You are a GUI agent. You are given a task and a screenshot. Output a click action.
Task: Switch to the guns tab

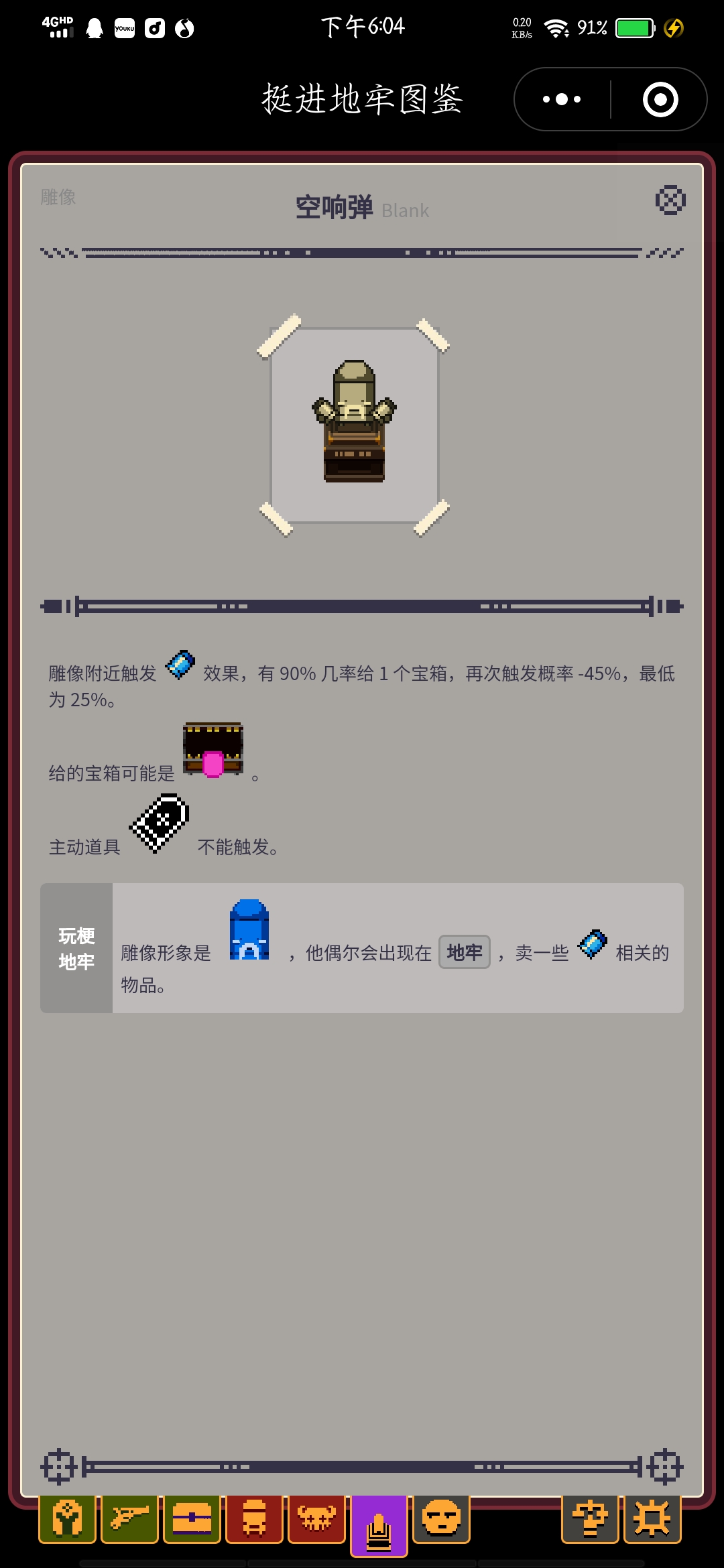pyautogui.click(x=129, y=1518)
